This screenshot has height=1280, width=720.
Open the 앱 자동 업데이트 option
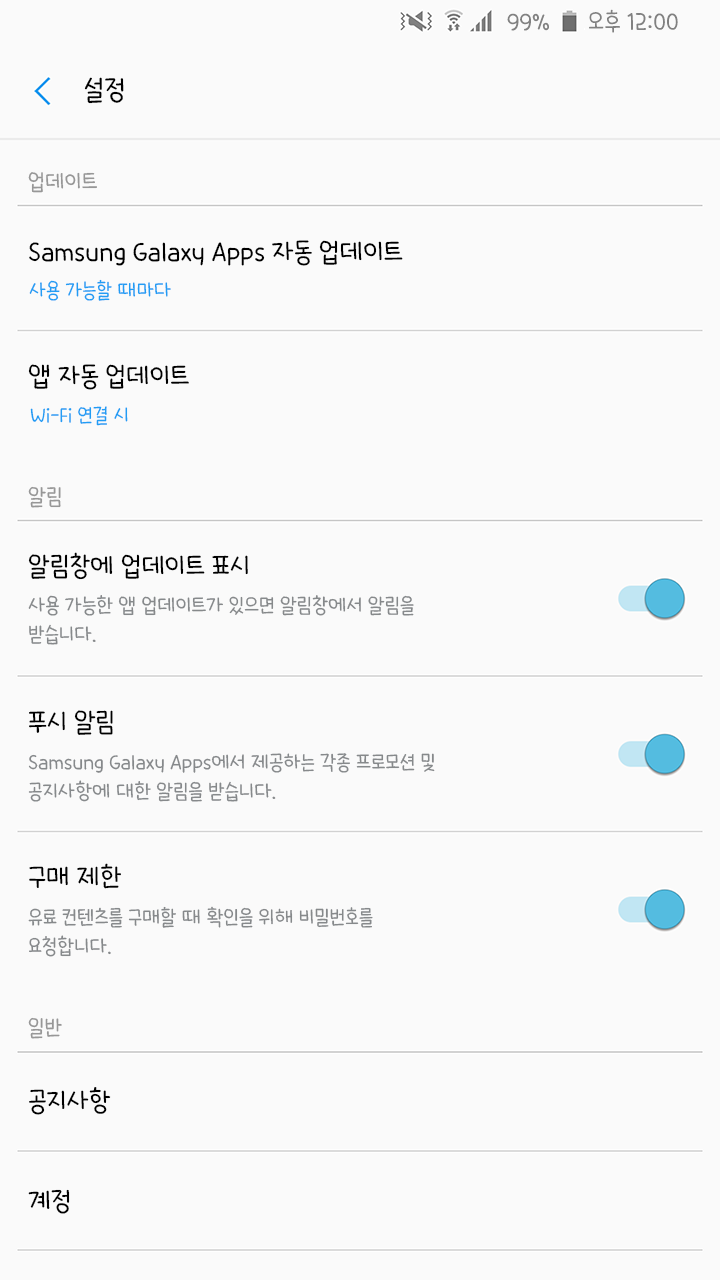[x=360, y=393]
